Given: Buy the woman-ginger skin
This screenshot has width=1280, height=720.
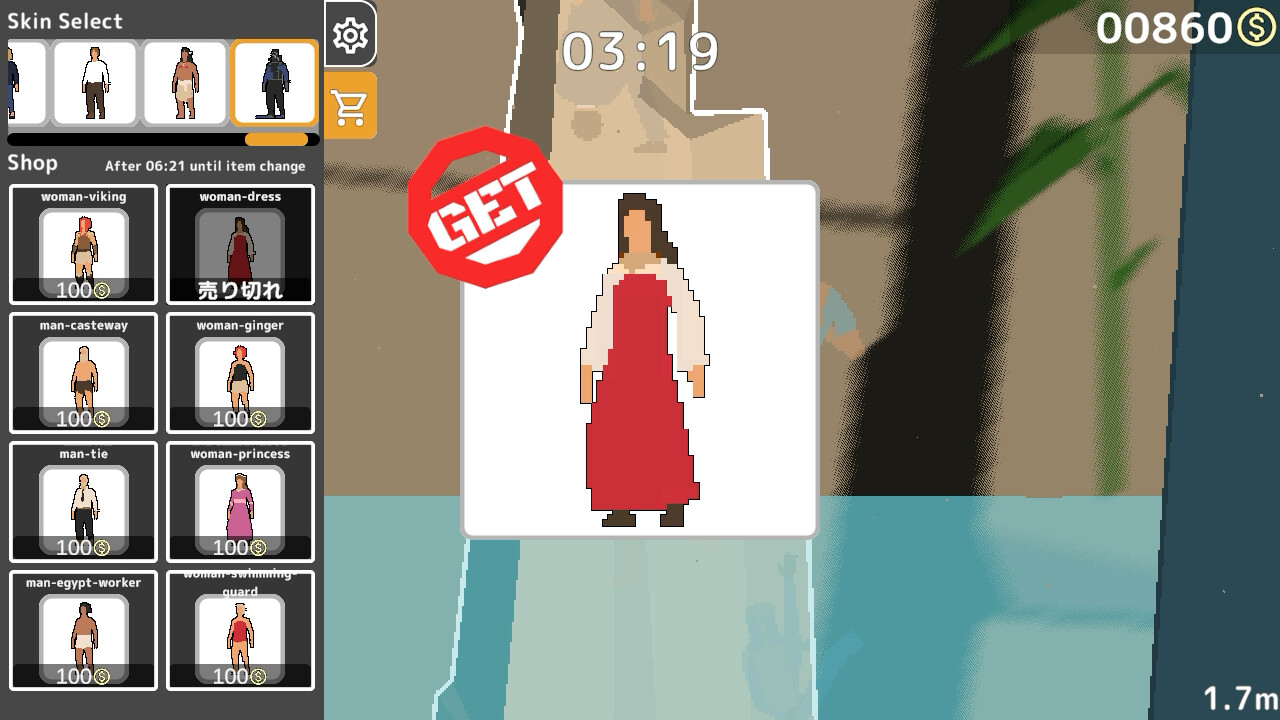Looking at the screenshot, I should [x=240, y=374].
